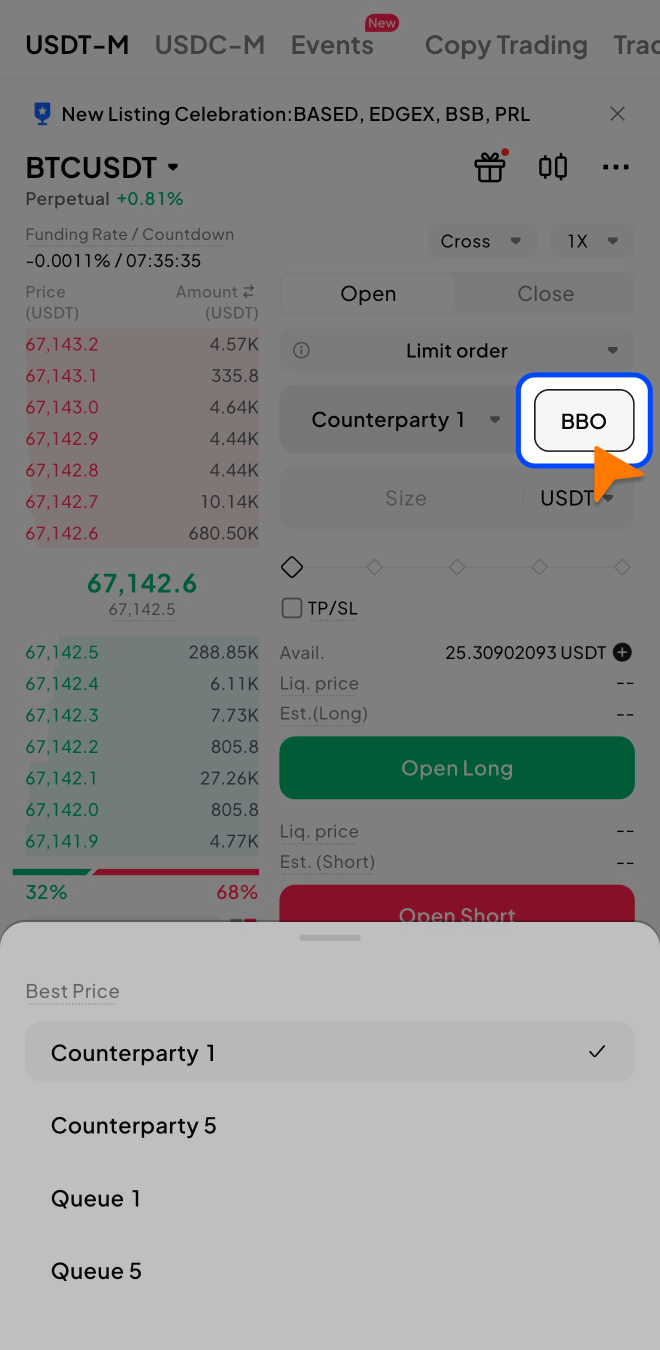Select Counterparty 5 best price option
660x1350 pixels.
(x=133, y=1126)
